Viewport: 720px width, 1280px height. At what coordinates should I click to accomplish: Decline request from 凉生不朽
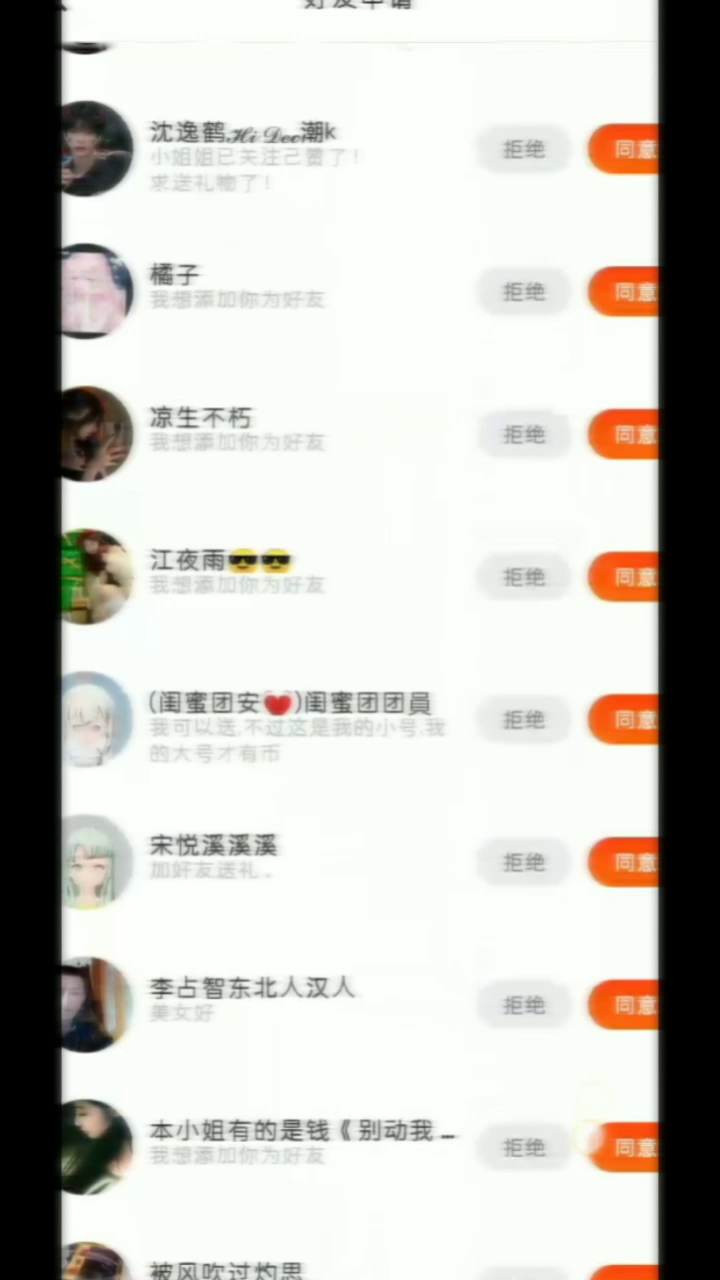click(523, 435)
